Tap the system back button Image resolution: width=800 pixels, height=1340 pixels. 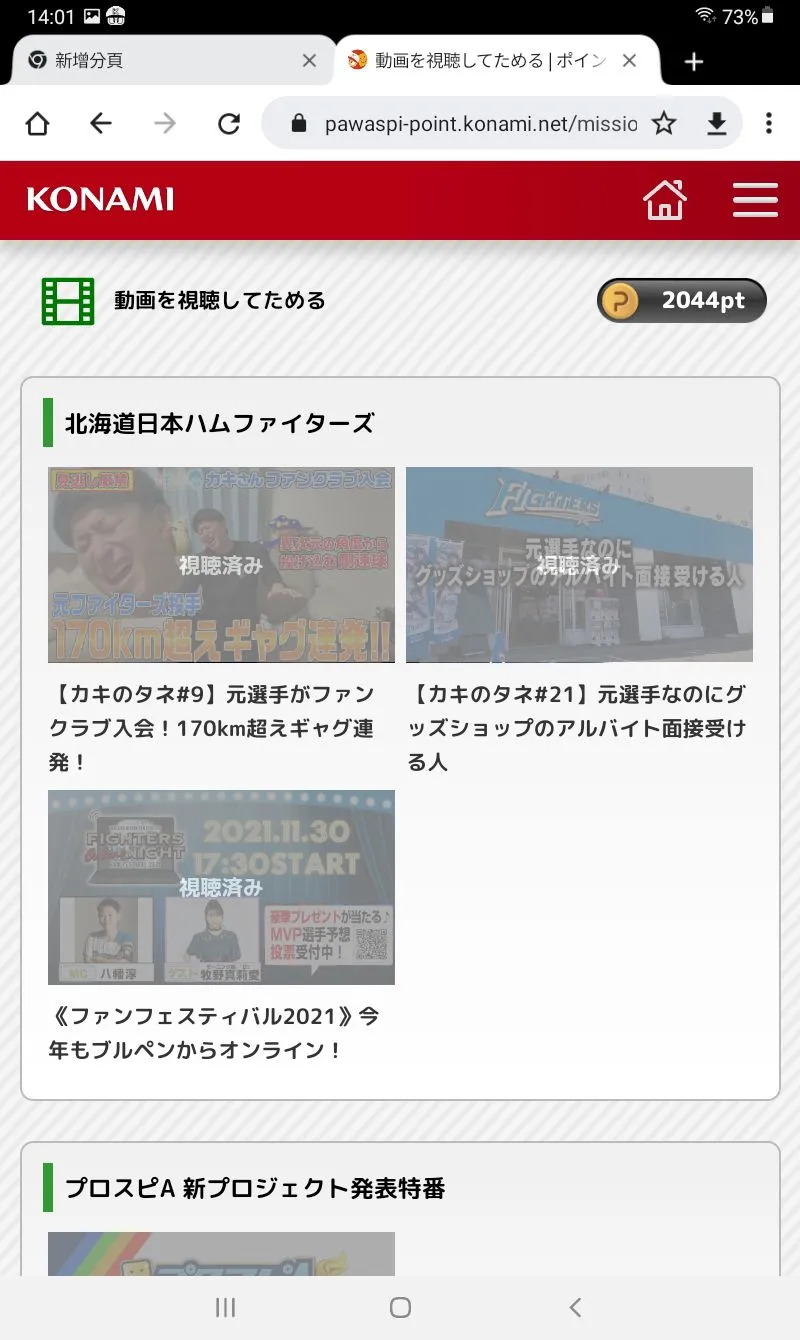(575, 1307)
